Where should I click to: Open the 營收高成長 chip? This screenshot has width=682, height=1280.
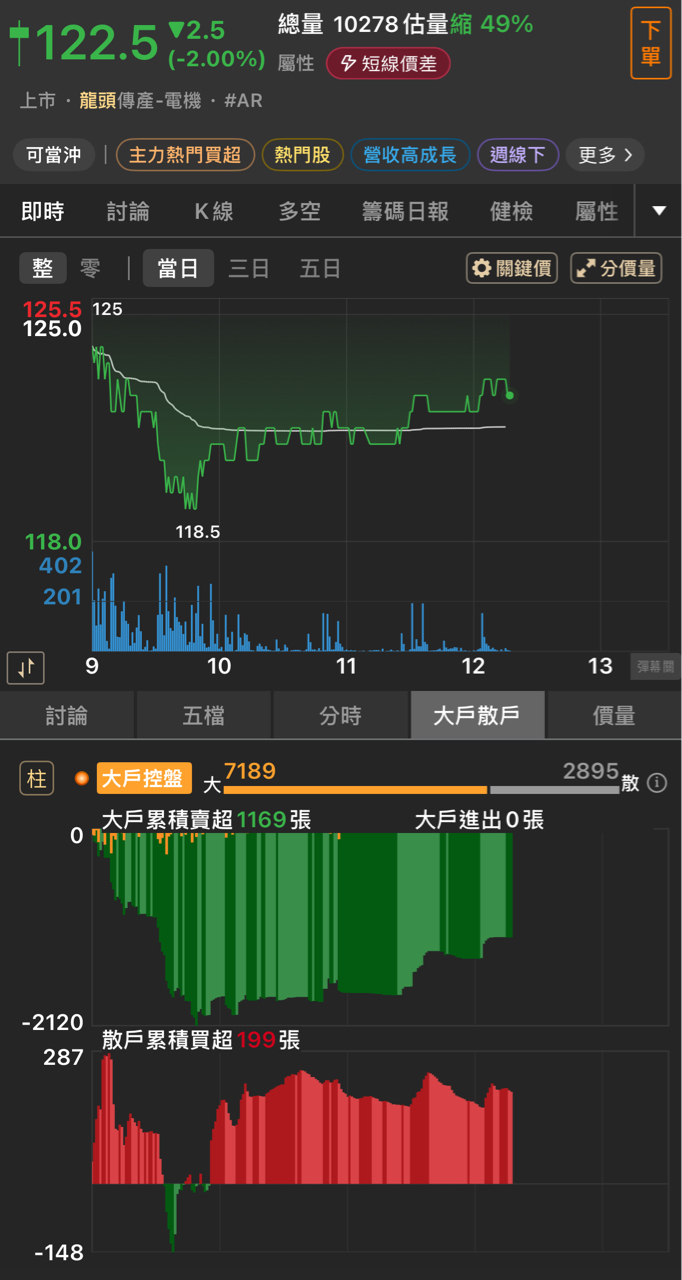[410, 155]
